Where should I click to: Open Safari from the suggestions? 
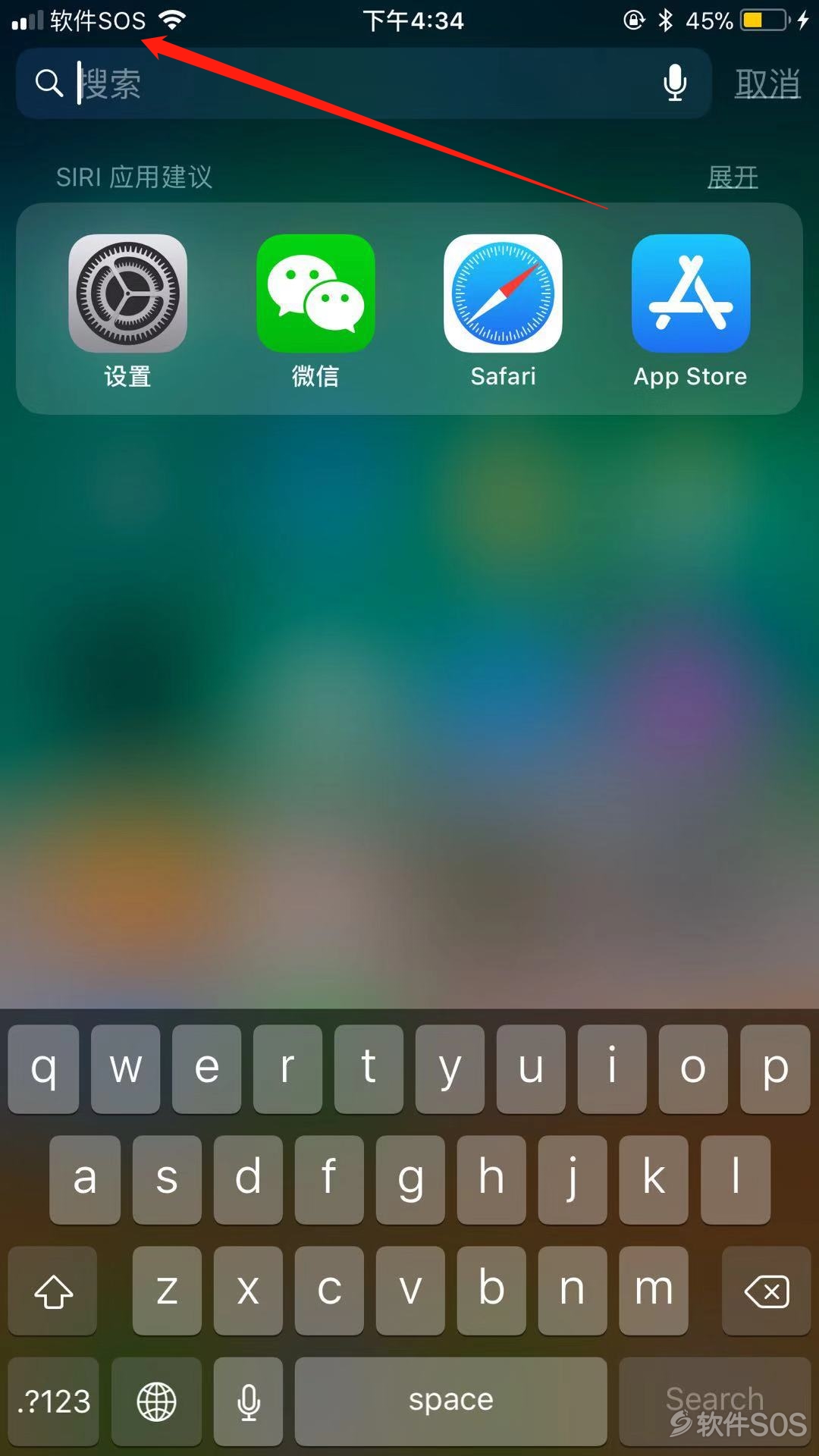(x=503, y=294)
